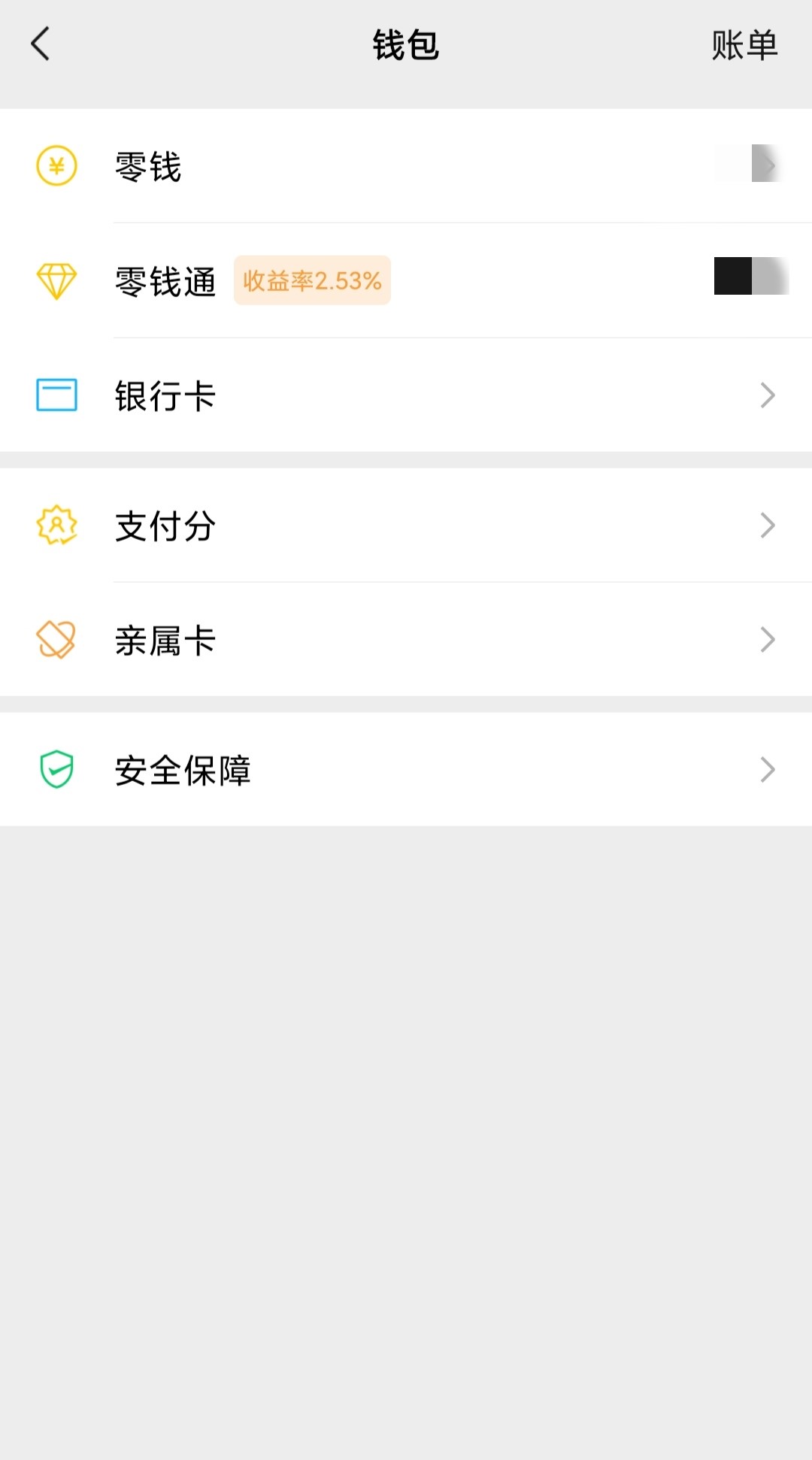
Task: Click the orange overlapping cards icon for 亲属卡
Action: (56, 640)
